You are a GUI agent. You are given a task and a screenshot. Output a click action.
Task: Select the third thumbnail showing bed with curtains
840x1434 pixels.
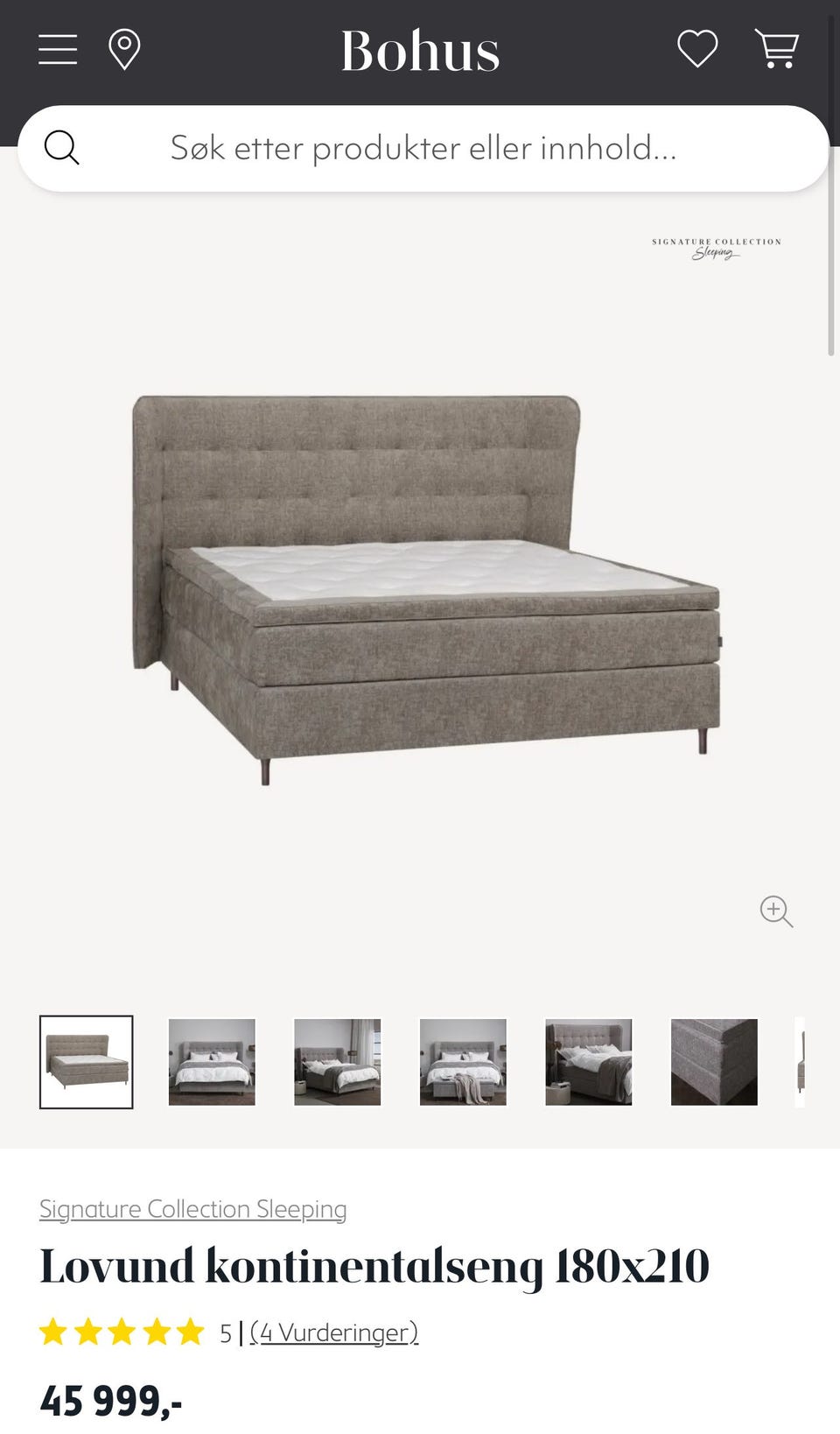pos(338,1062)
